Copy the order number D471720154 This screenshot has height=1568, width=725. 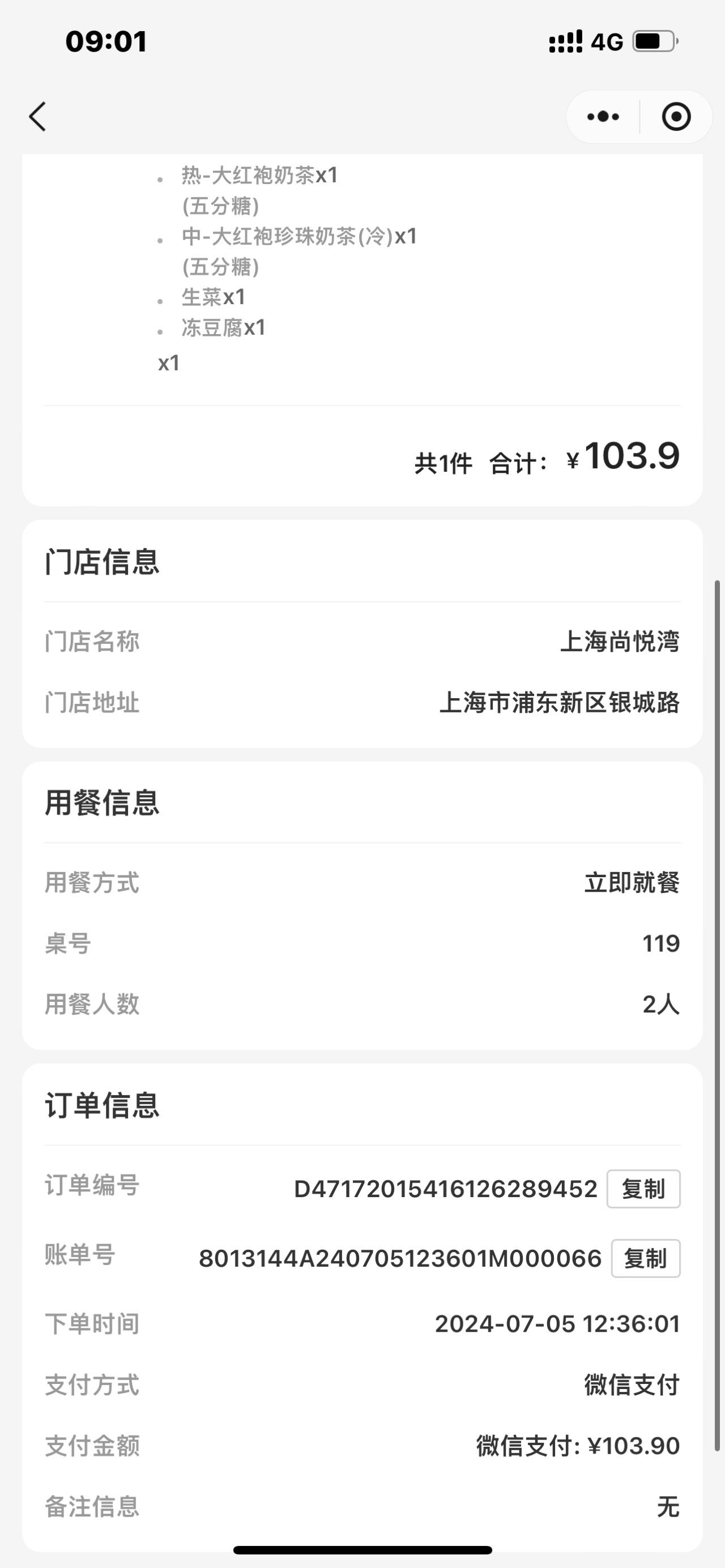[643, 1188]
